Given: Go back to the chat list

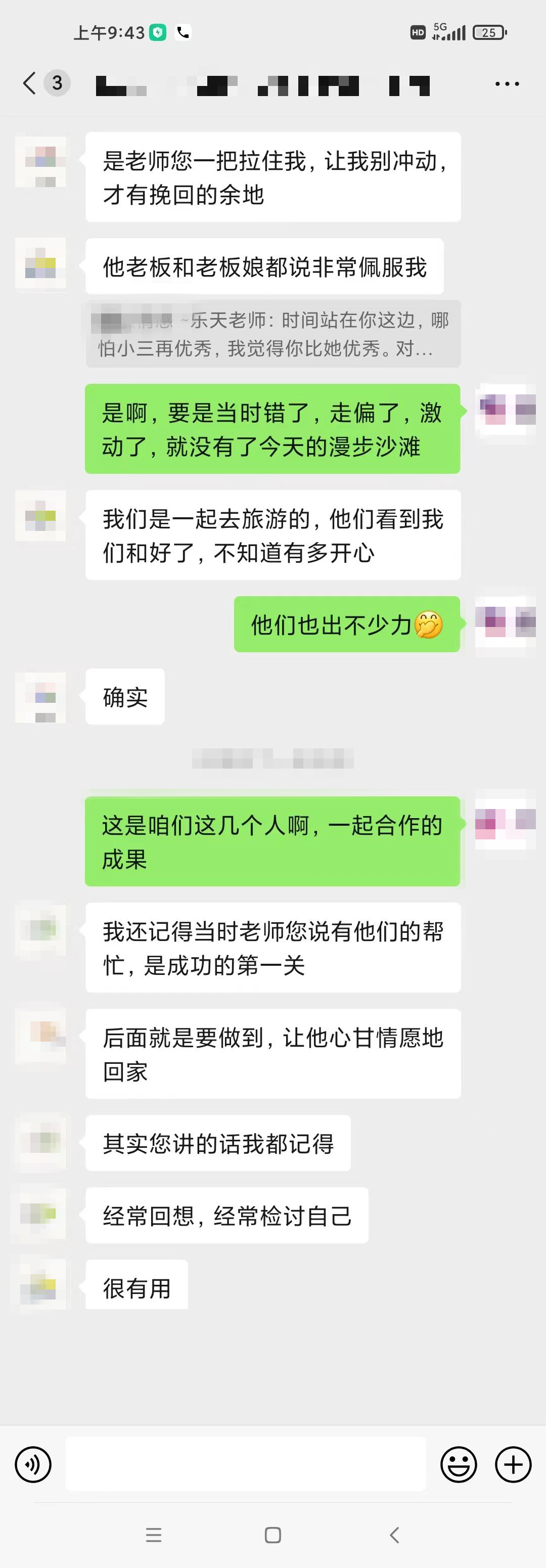Looking at the screenshot, I should 29,83.
